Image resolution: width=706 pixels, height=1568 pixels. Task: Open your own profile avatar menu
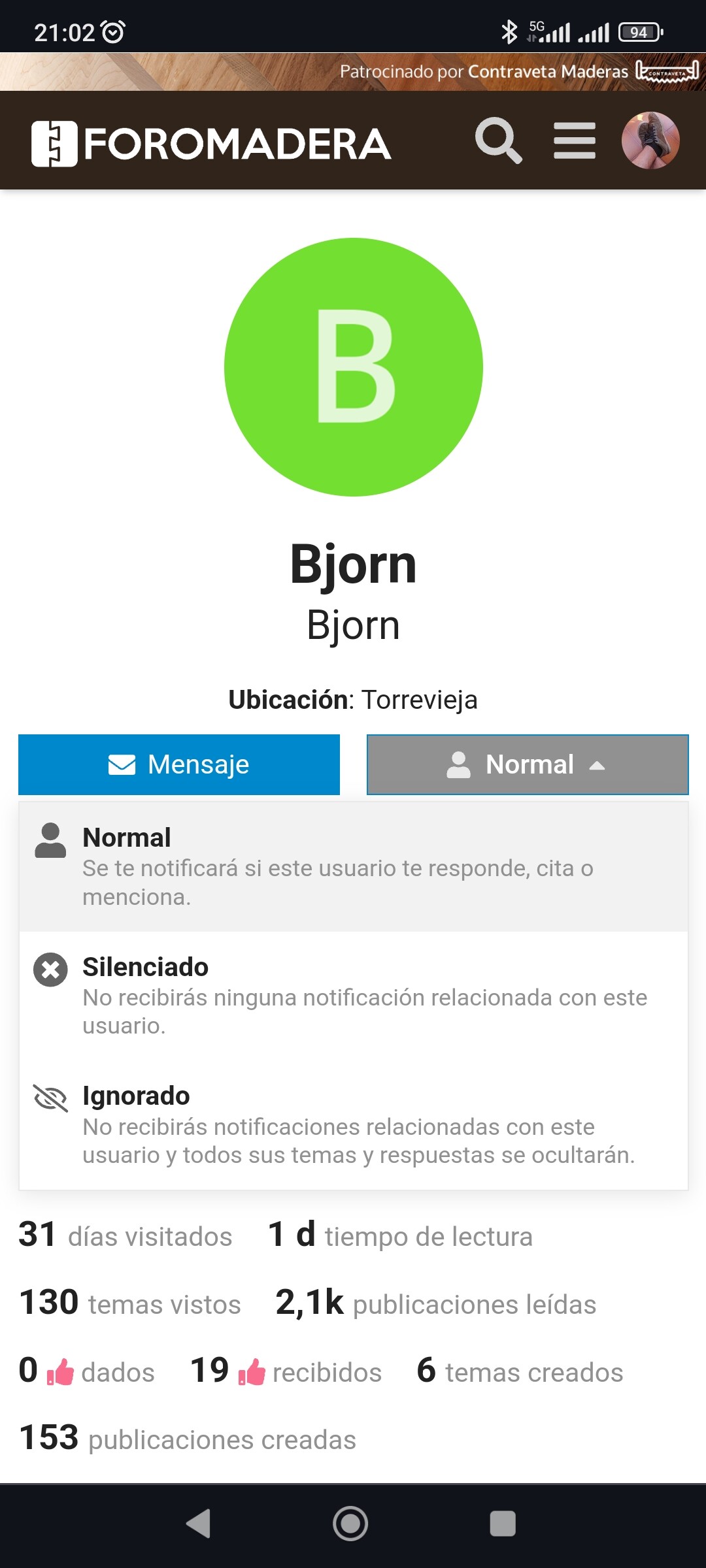point(650,140)
